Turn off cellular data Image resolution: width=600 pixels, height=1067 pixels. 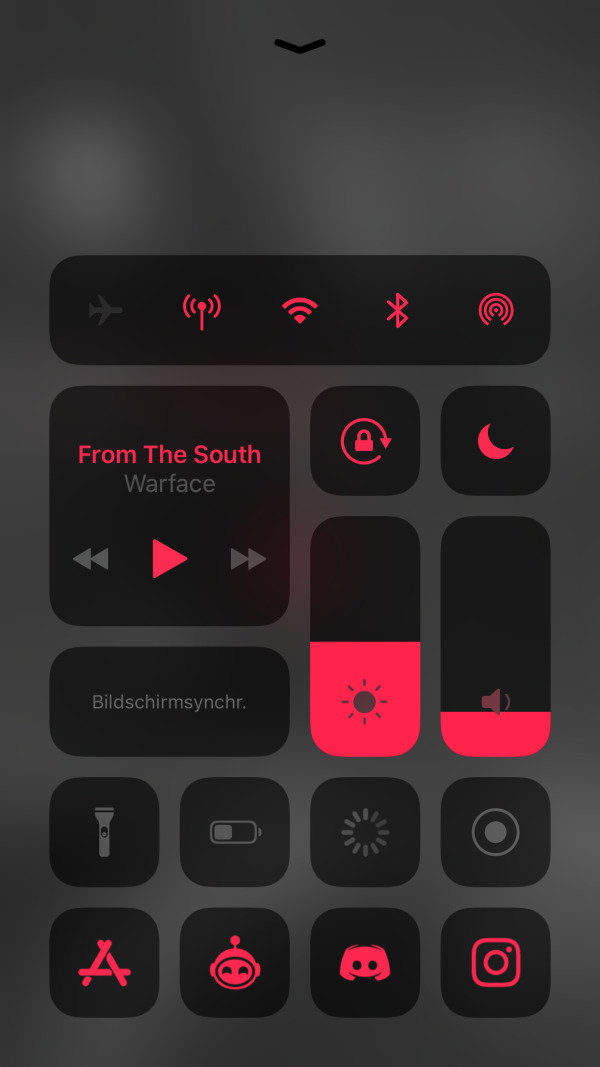(x=202, y=311)
